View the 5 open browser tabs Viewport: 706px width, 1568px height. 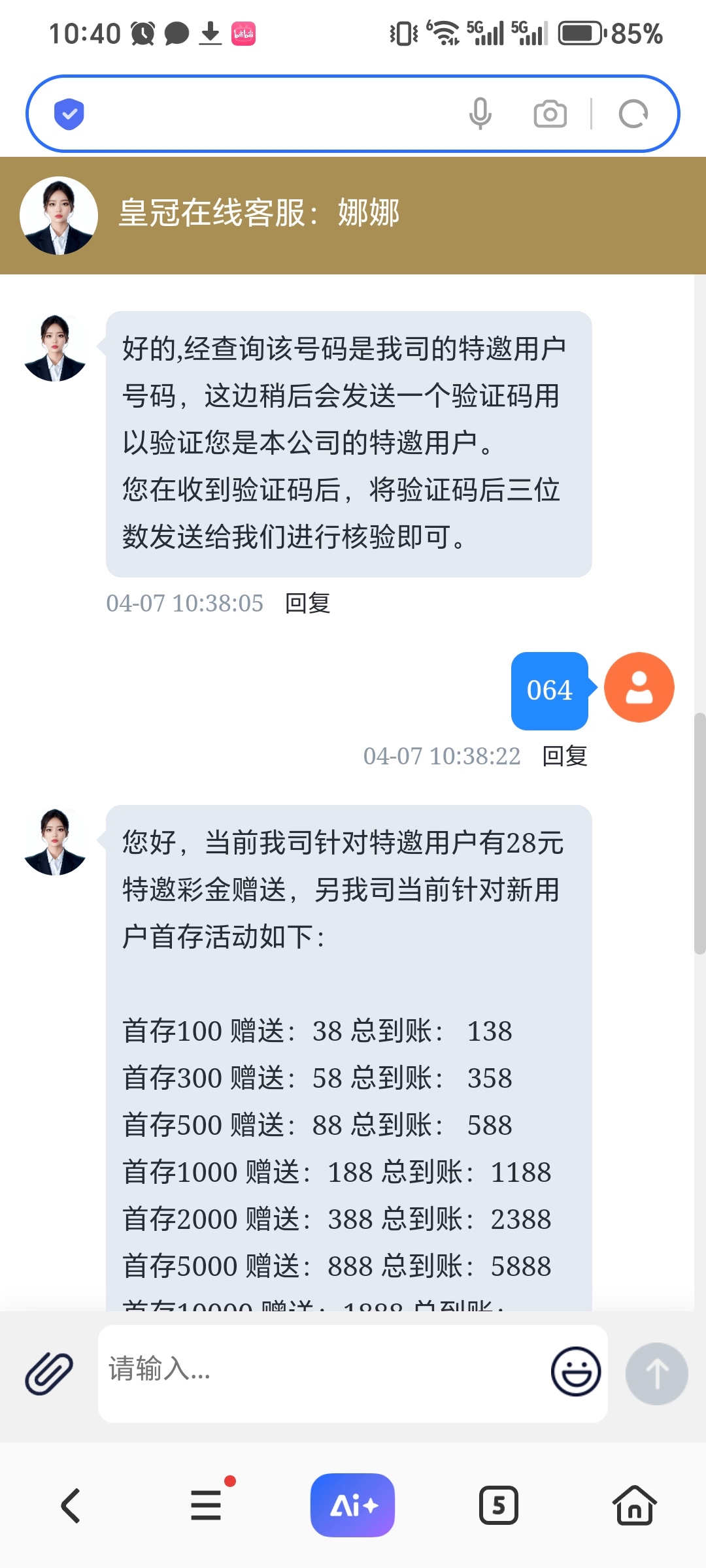point(498,1505)
